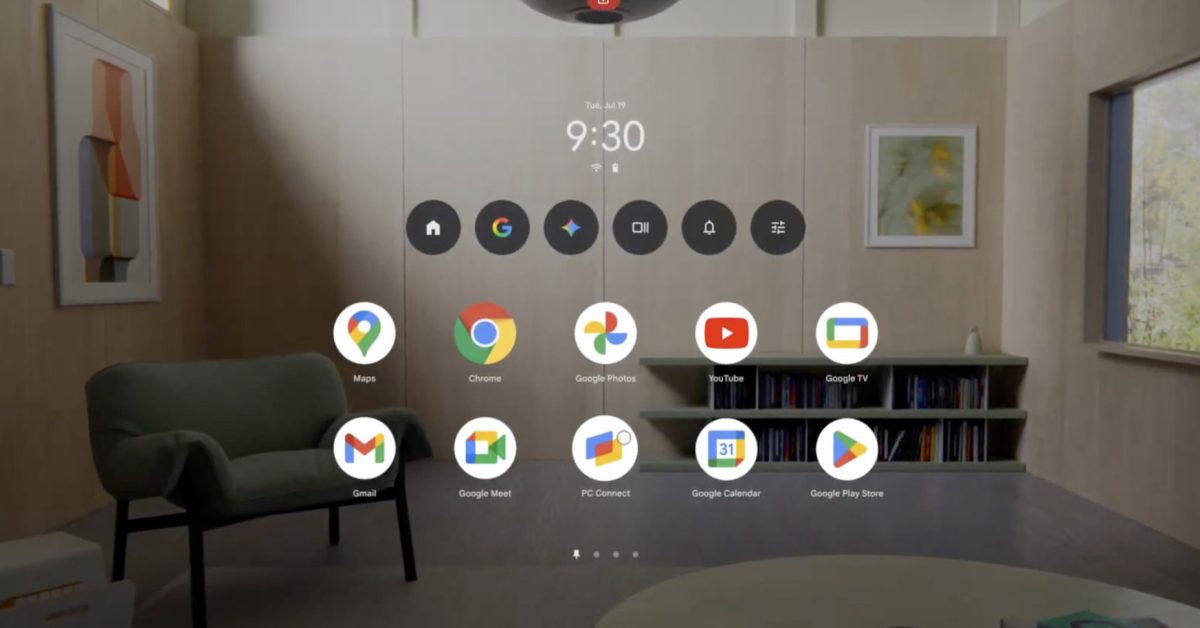Open PC Connect
Screen dimensions: 1200x628
tap(605, 448)
